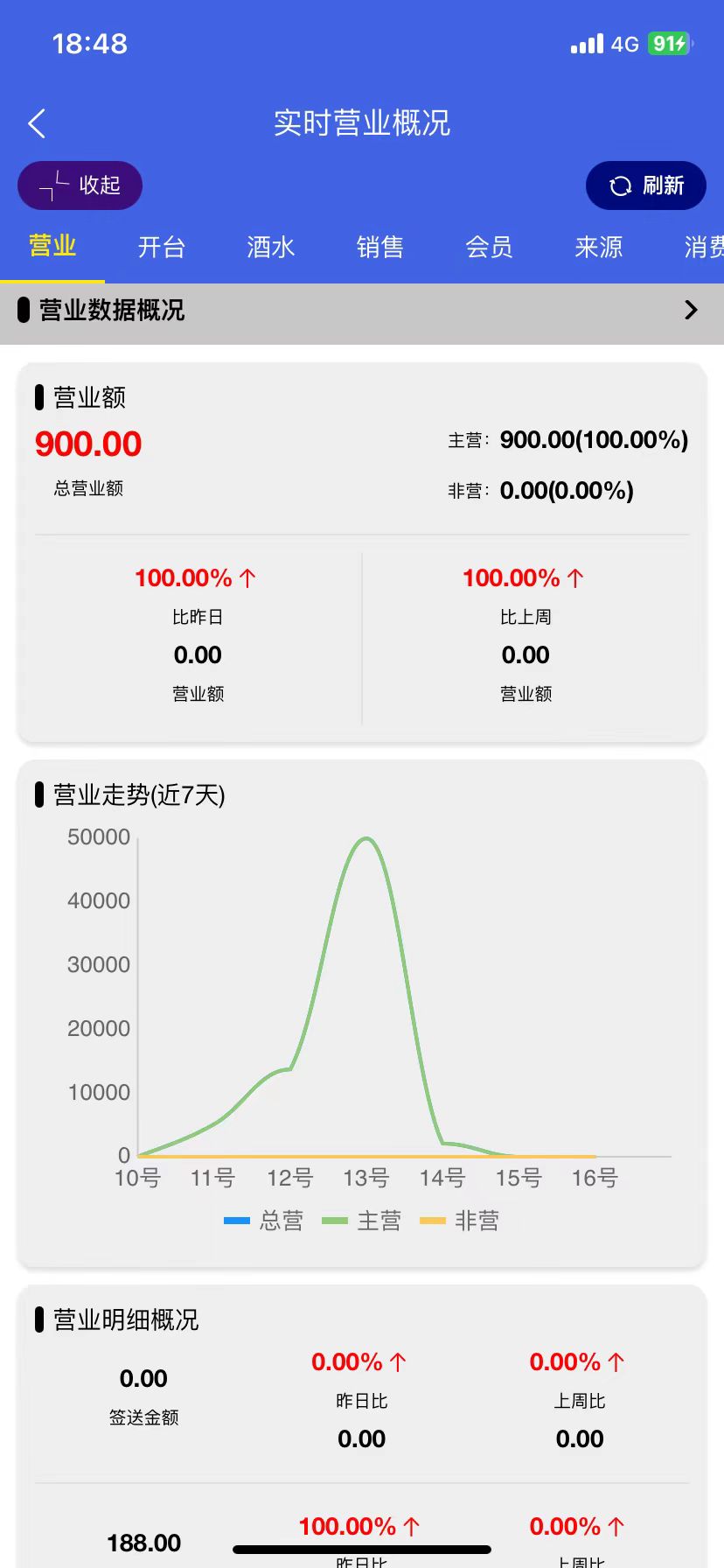The width and height of the screenshot is (724, 1568).
Task: Toggle the 总营 series in chart legend
Action: coord(264,1221)
